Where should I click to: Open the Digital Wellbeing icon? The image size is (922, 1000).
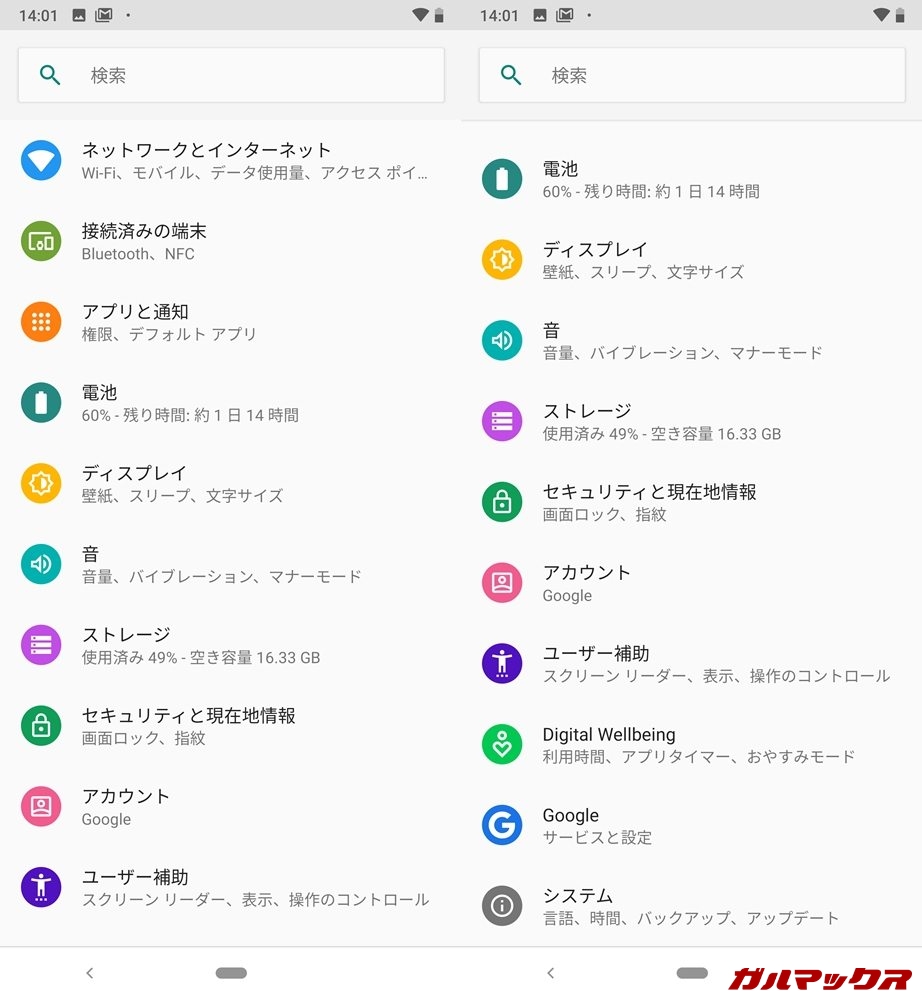501,744
